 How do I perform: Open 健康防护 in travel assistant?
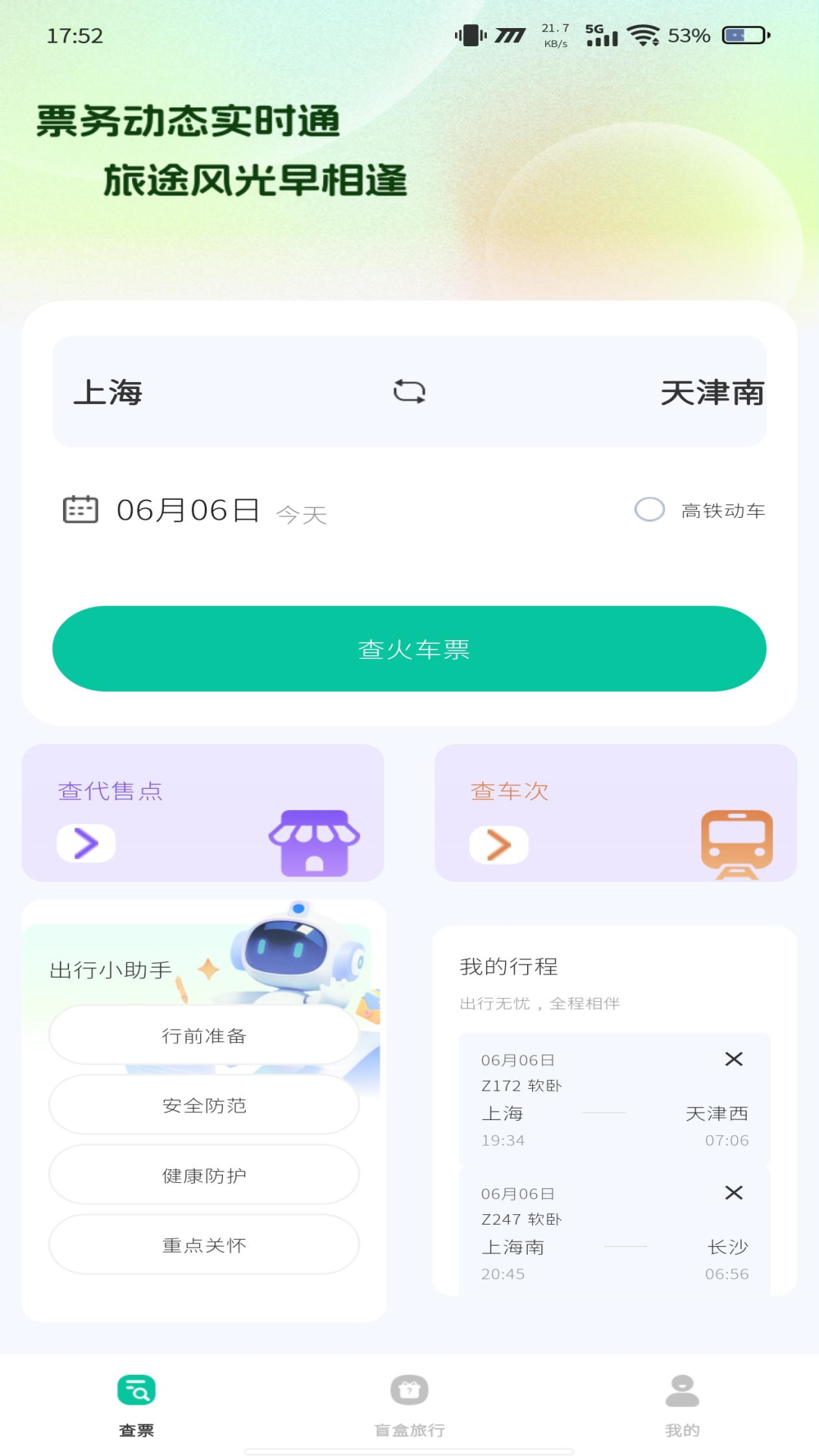(204, 1175)
